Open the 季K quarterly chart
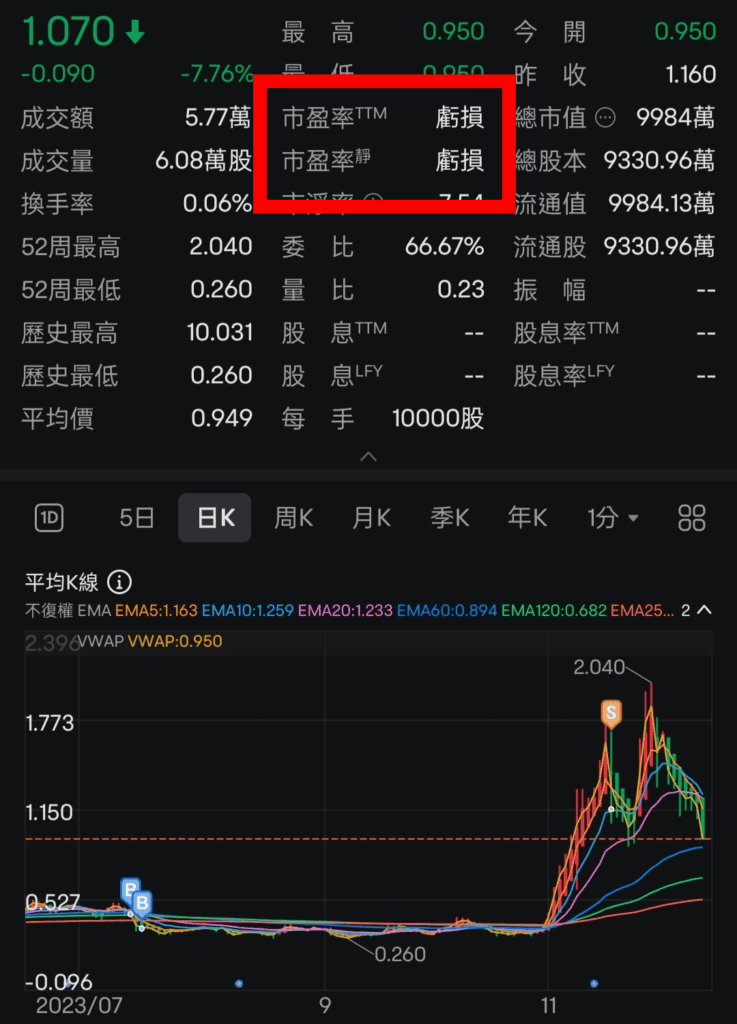The height and width of the screenshot is (1024, 737). pyautogui.click(x=449, y=518)
